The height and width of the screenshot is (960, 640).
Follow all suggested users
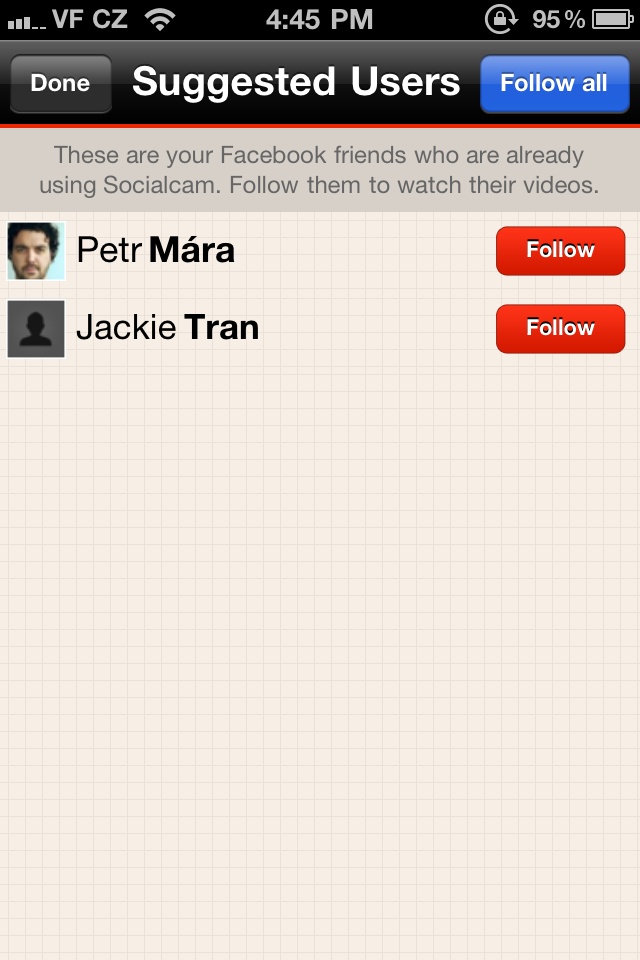click(553, 84)
